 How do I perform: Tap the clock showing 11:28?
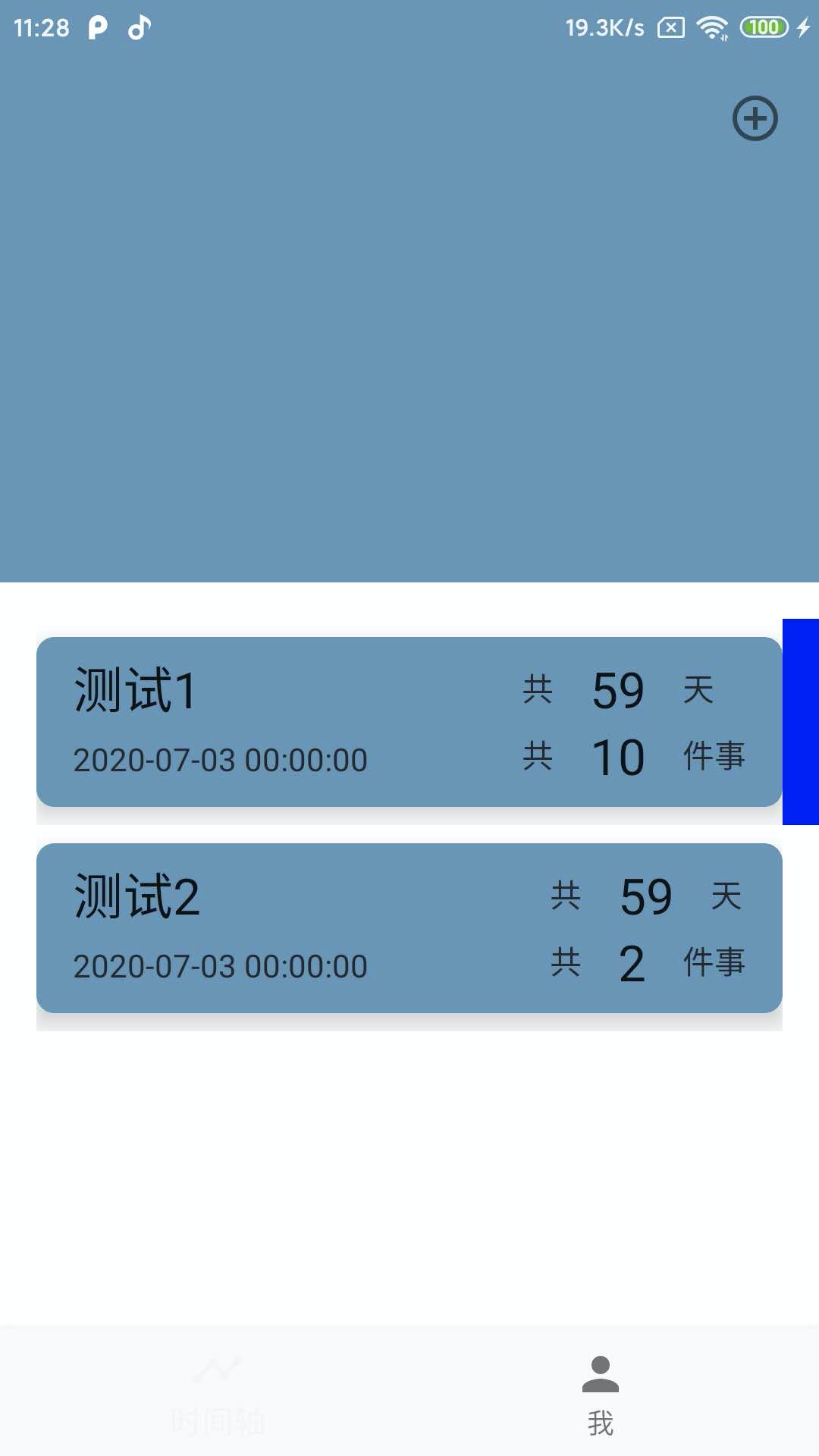(x=42, y=27)
